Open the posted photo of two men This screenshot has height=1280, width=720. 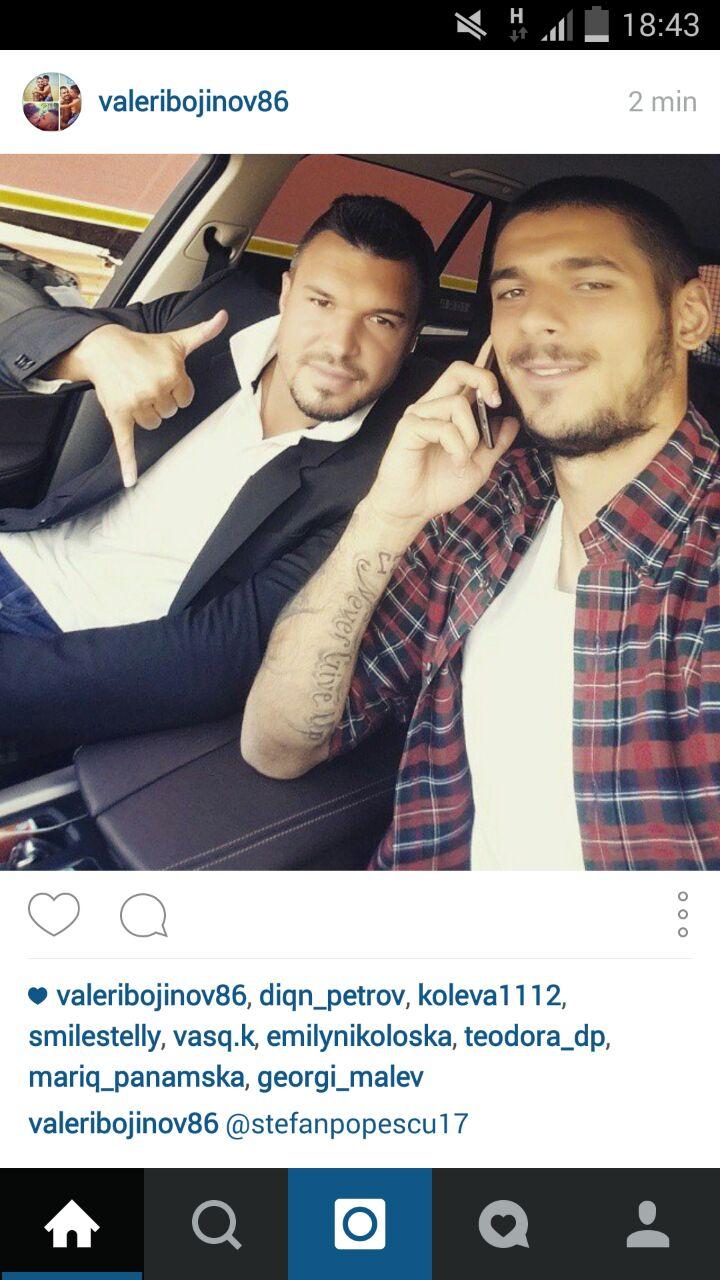coord(360,512)
